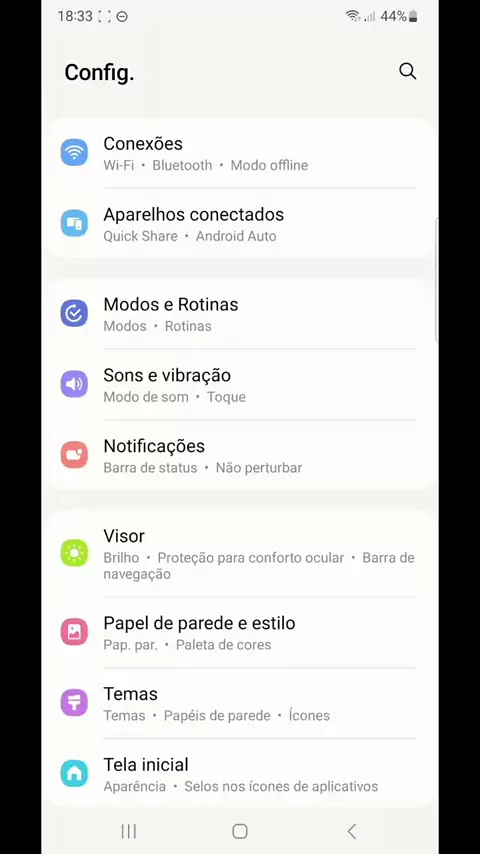480x854 pixels.
Task: Open Conexões settings
Action: (240, 153)
